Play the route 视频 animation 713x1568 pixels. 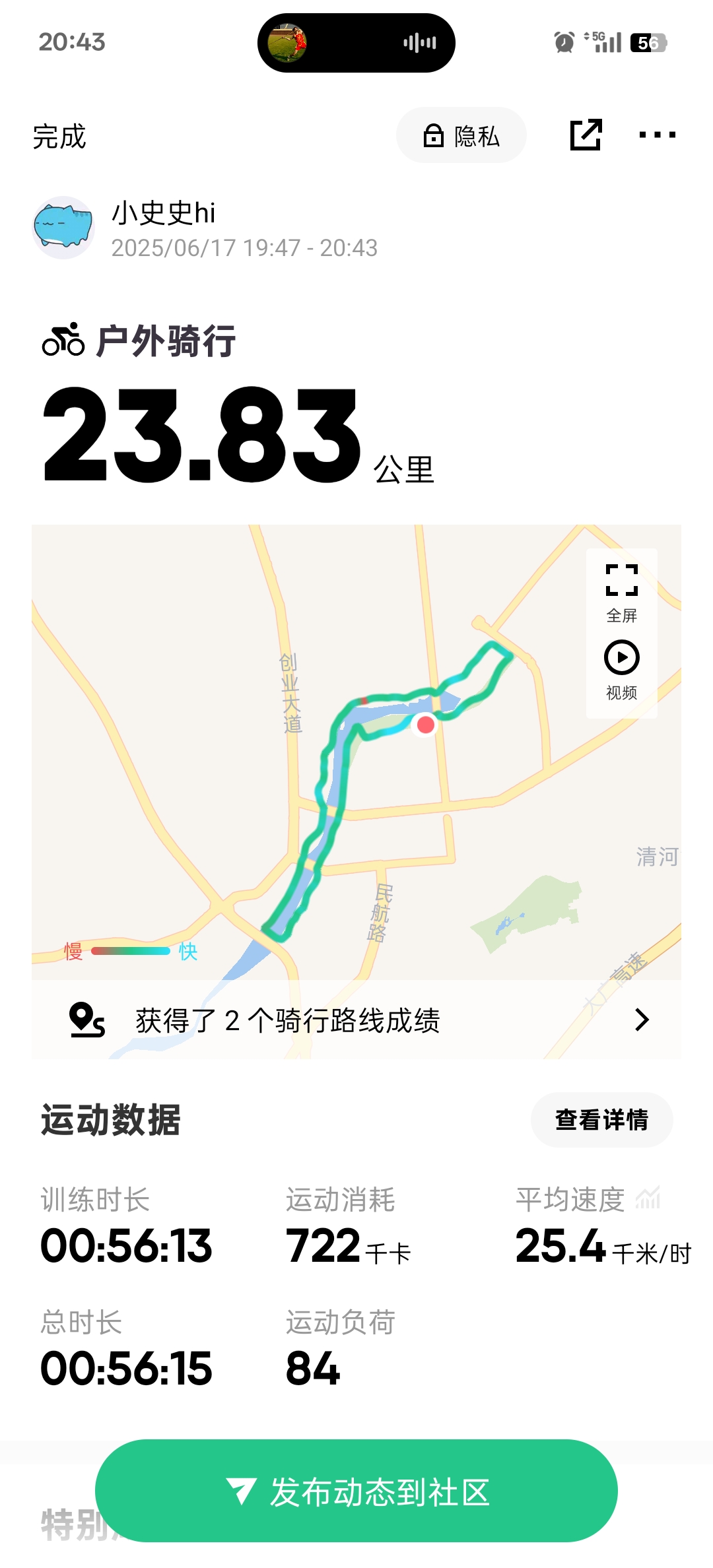point(621,669)
